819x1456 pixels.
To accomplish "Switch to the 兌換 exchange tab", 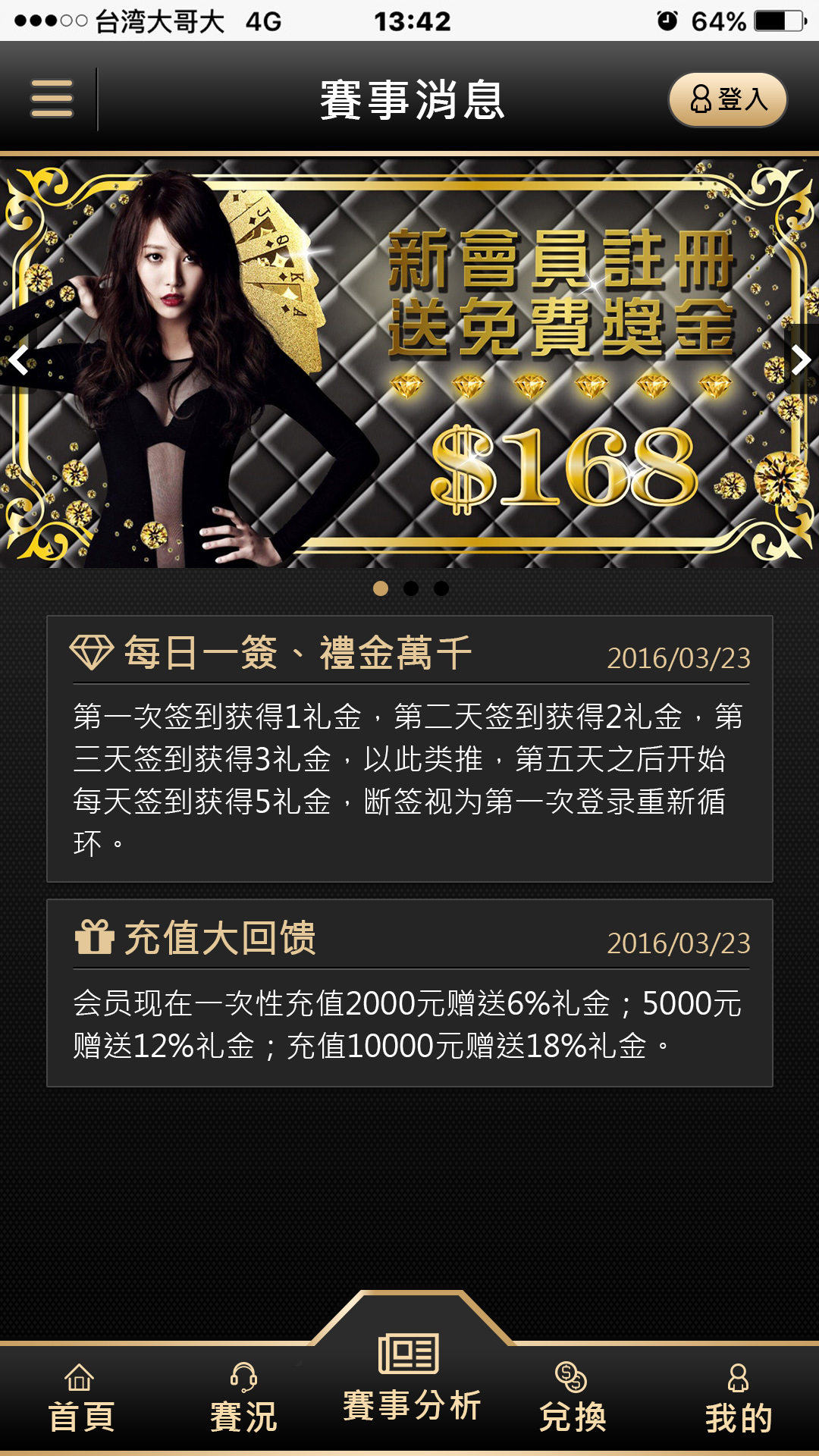I will pos(573,1399).
